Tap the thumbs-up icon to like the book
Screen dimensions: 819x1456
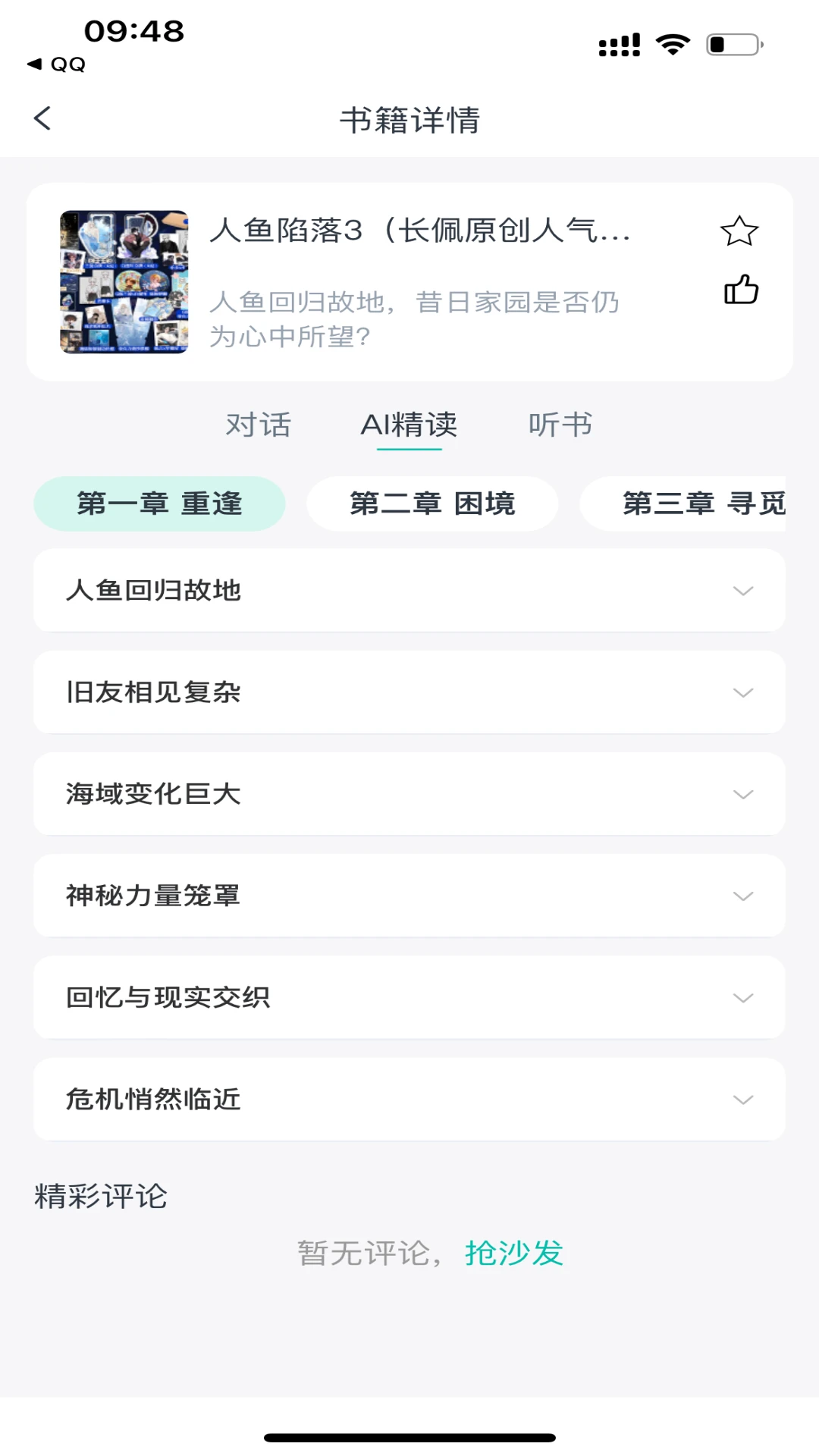(x=739, y=290)
